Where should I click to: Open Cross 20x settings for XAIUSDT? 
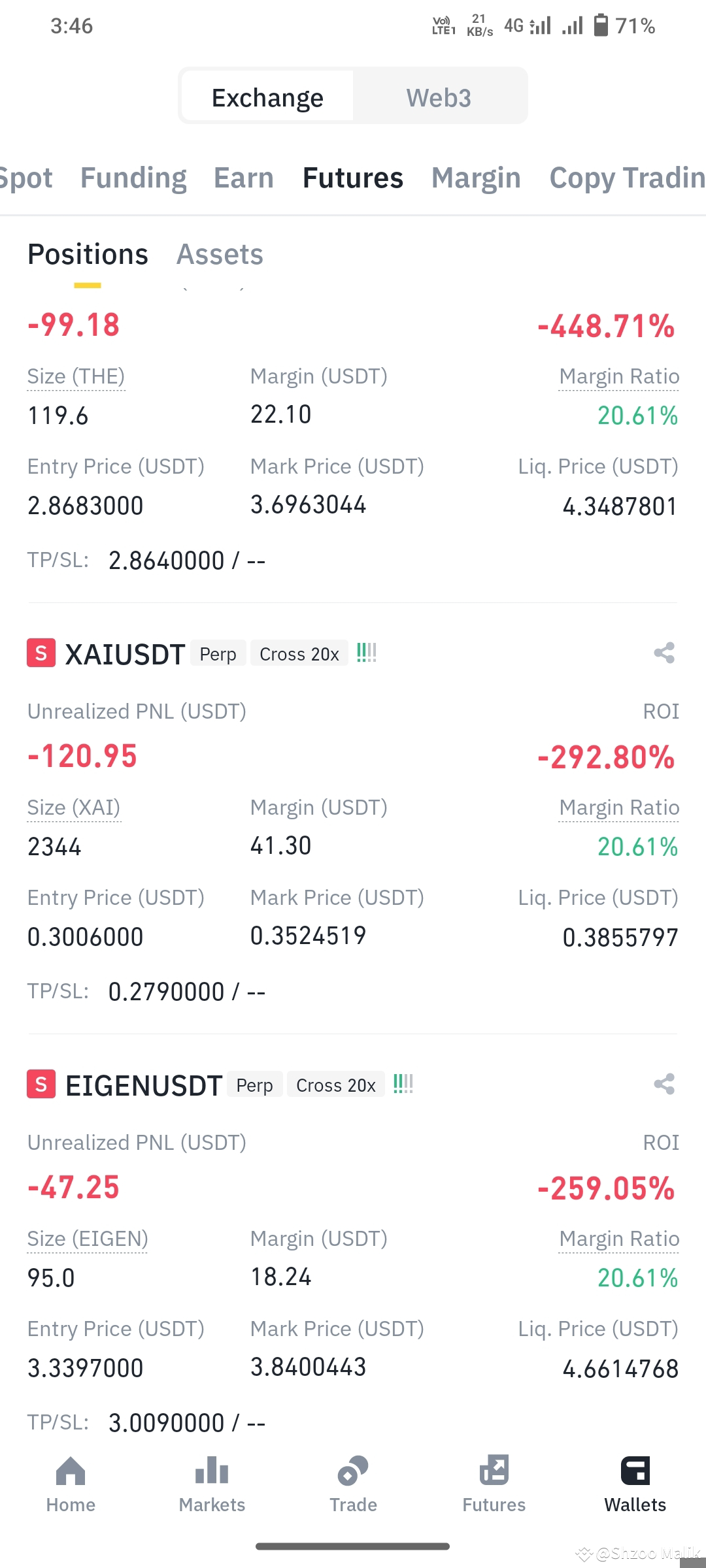298,653
